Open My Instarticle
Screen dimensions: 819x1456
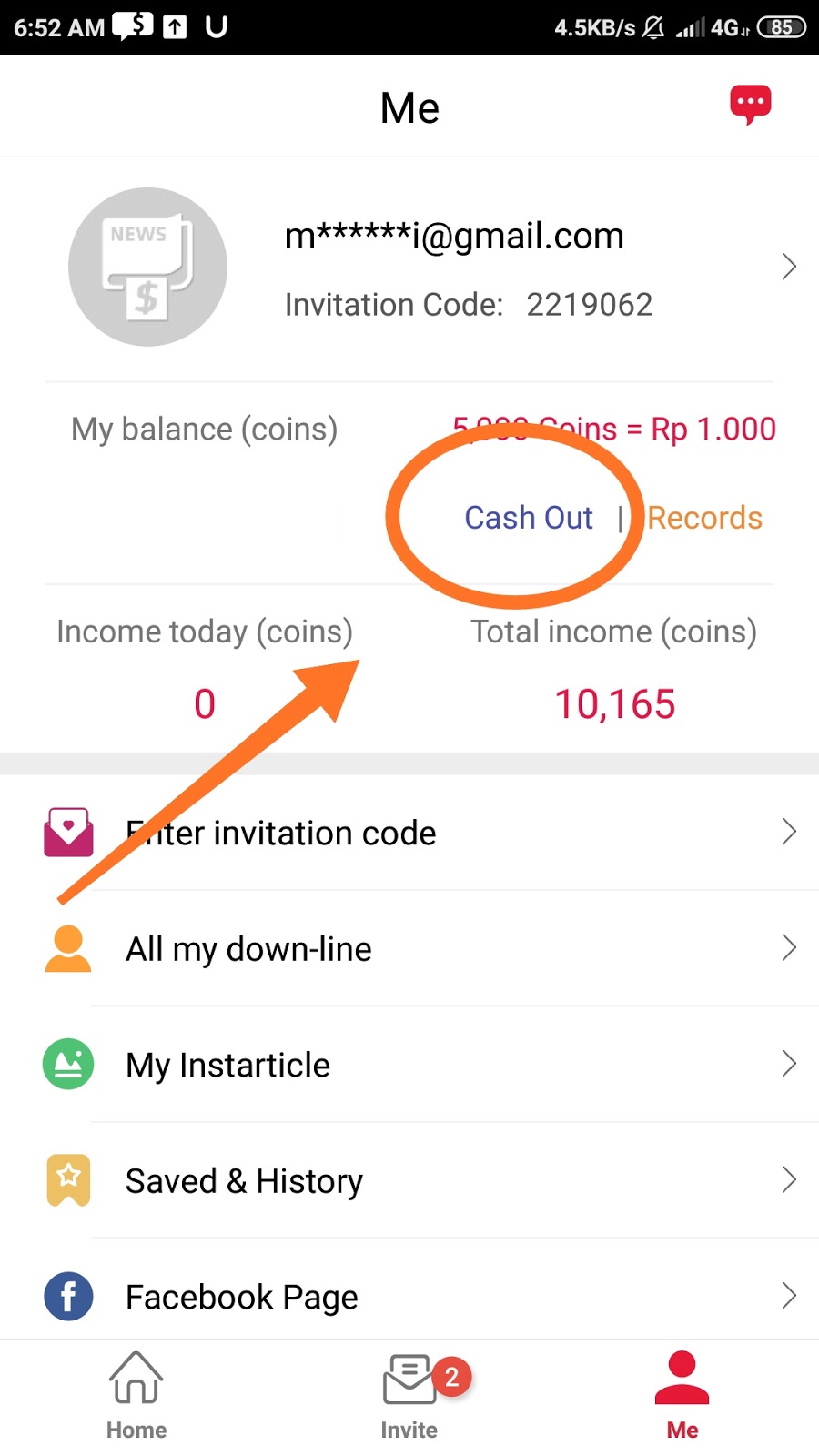pyautogui.click(x=409, y=1065)
